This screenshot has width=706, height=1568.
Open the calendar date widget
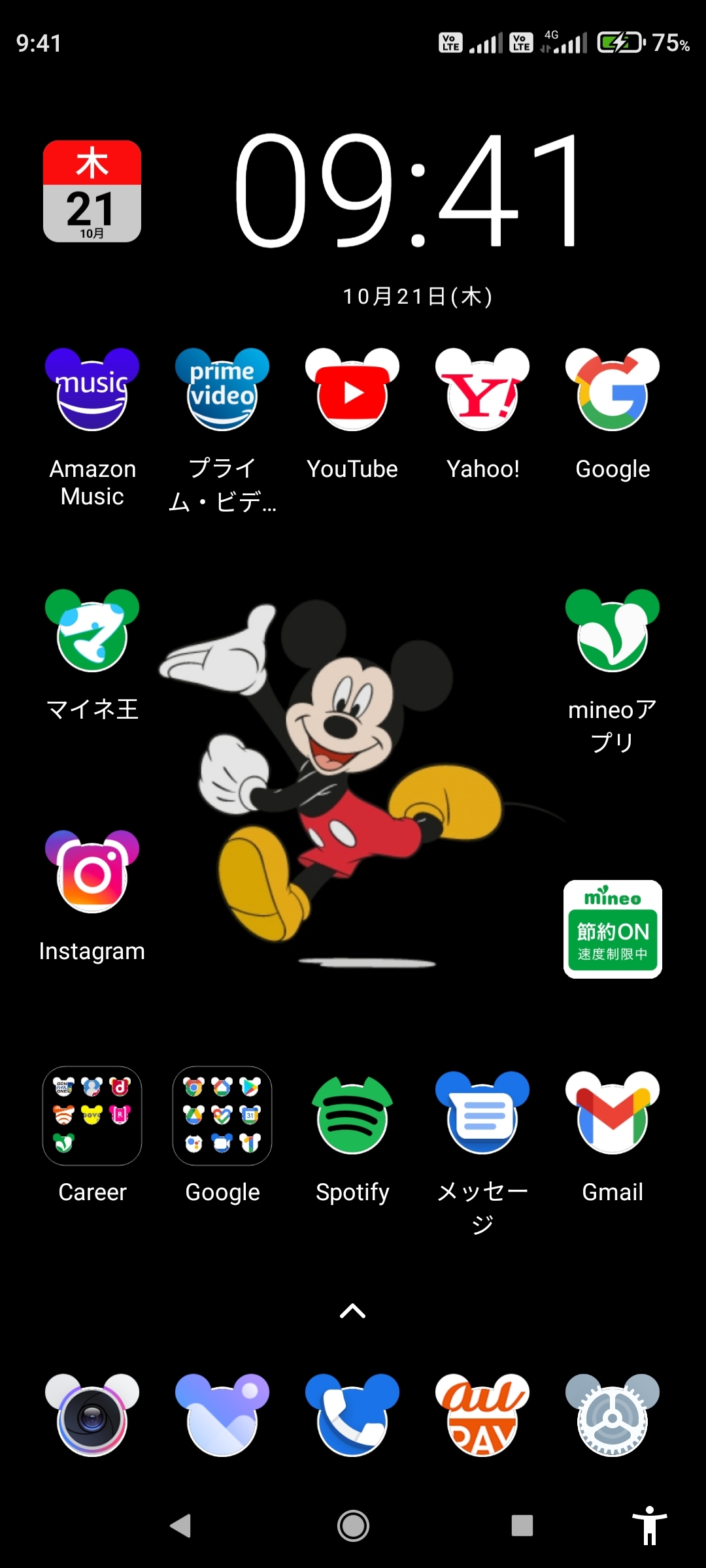coord(92,191)
